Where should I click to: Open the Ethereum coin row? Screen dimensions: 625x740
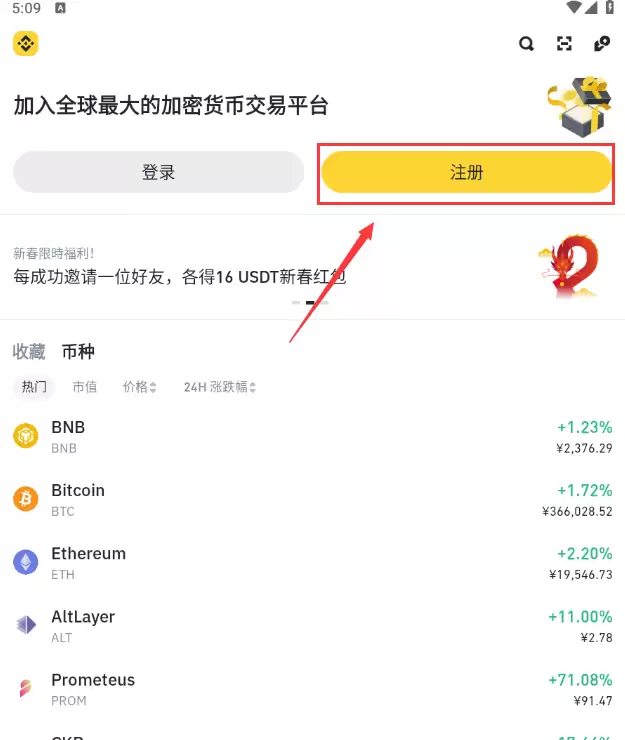(x=312, y=562)
